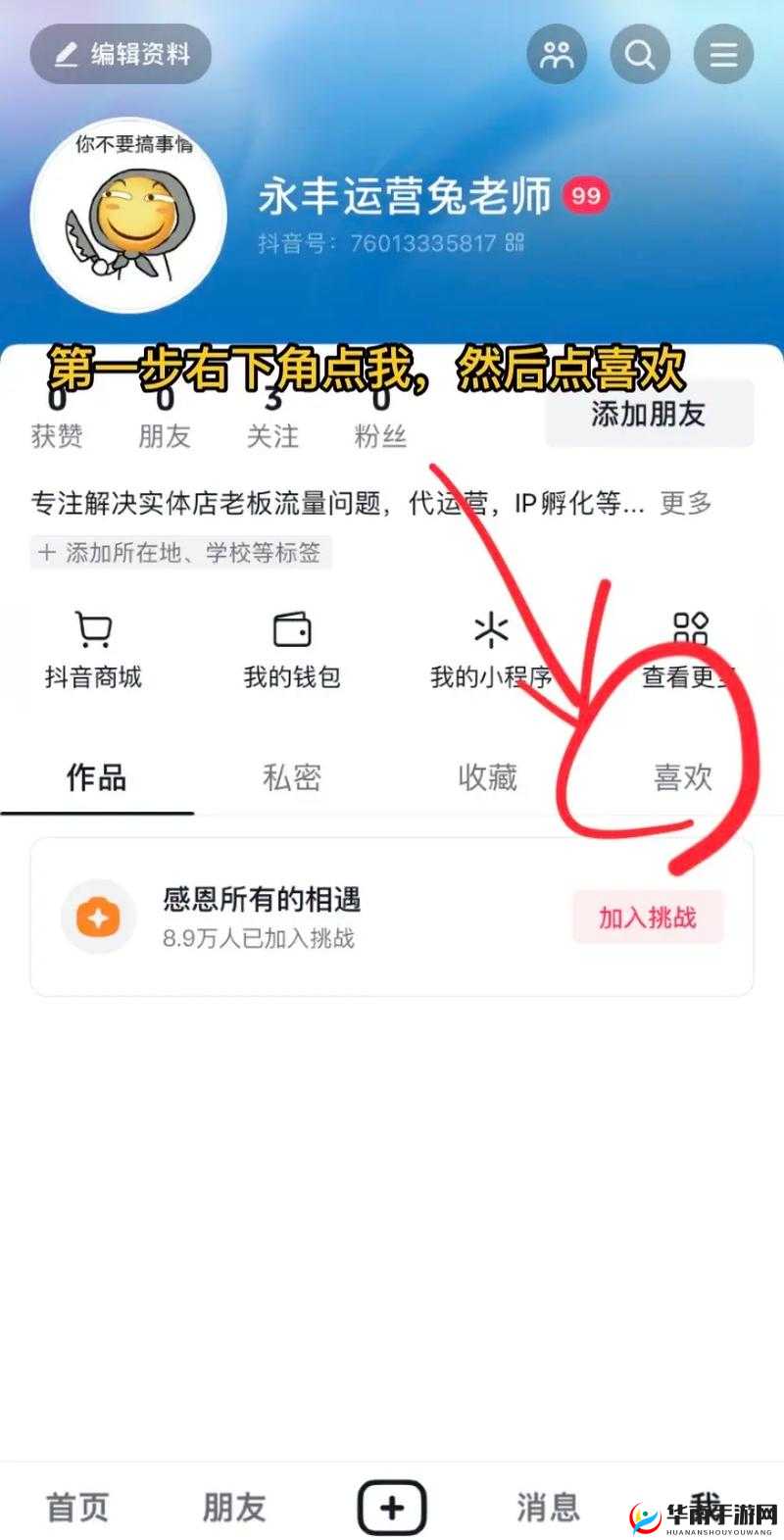Switch to the 收藏 (Favorites) tab
The width and height of the screenshot is (784, 1540).
(x=487, y=775)
